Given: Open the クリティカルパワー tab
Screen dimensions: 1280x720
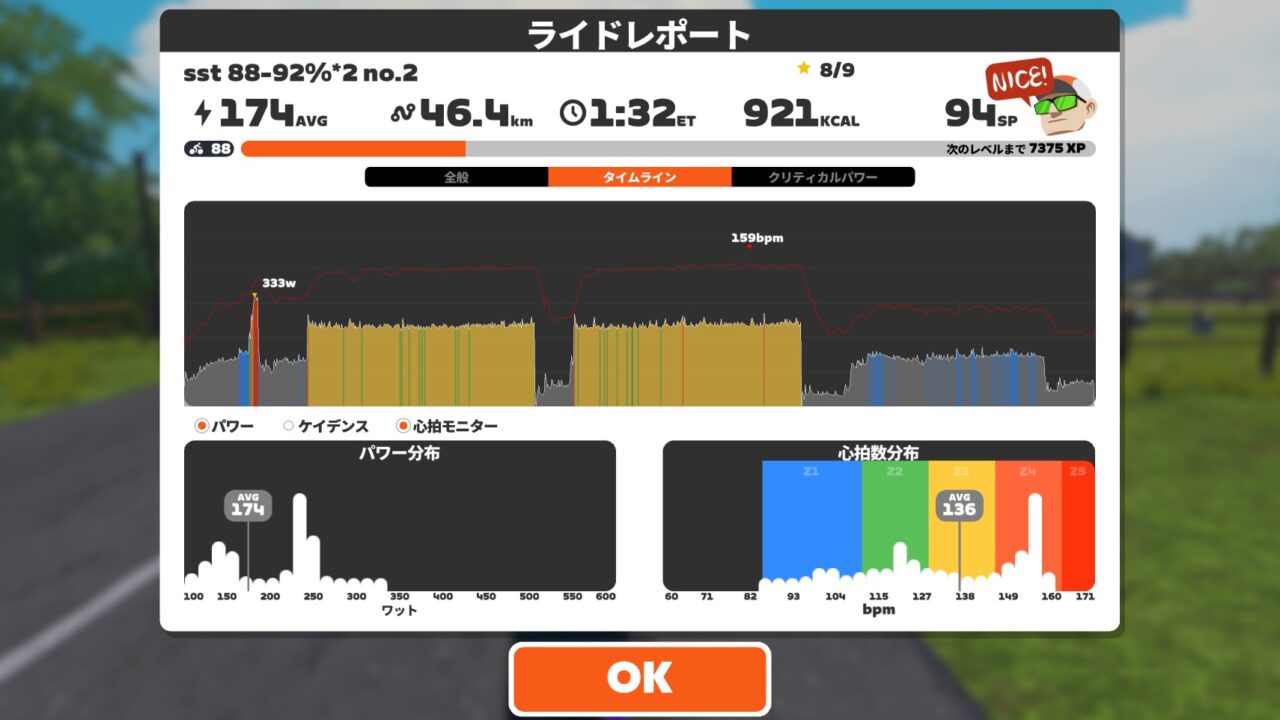Looking at the screenshot, I should pyautogui.click(x=823, y=177).
